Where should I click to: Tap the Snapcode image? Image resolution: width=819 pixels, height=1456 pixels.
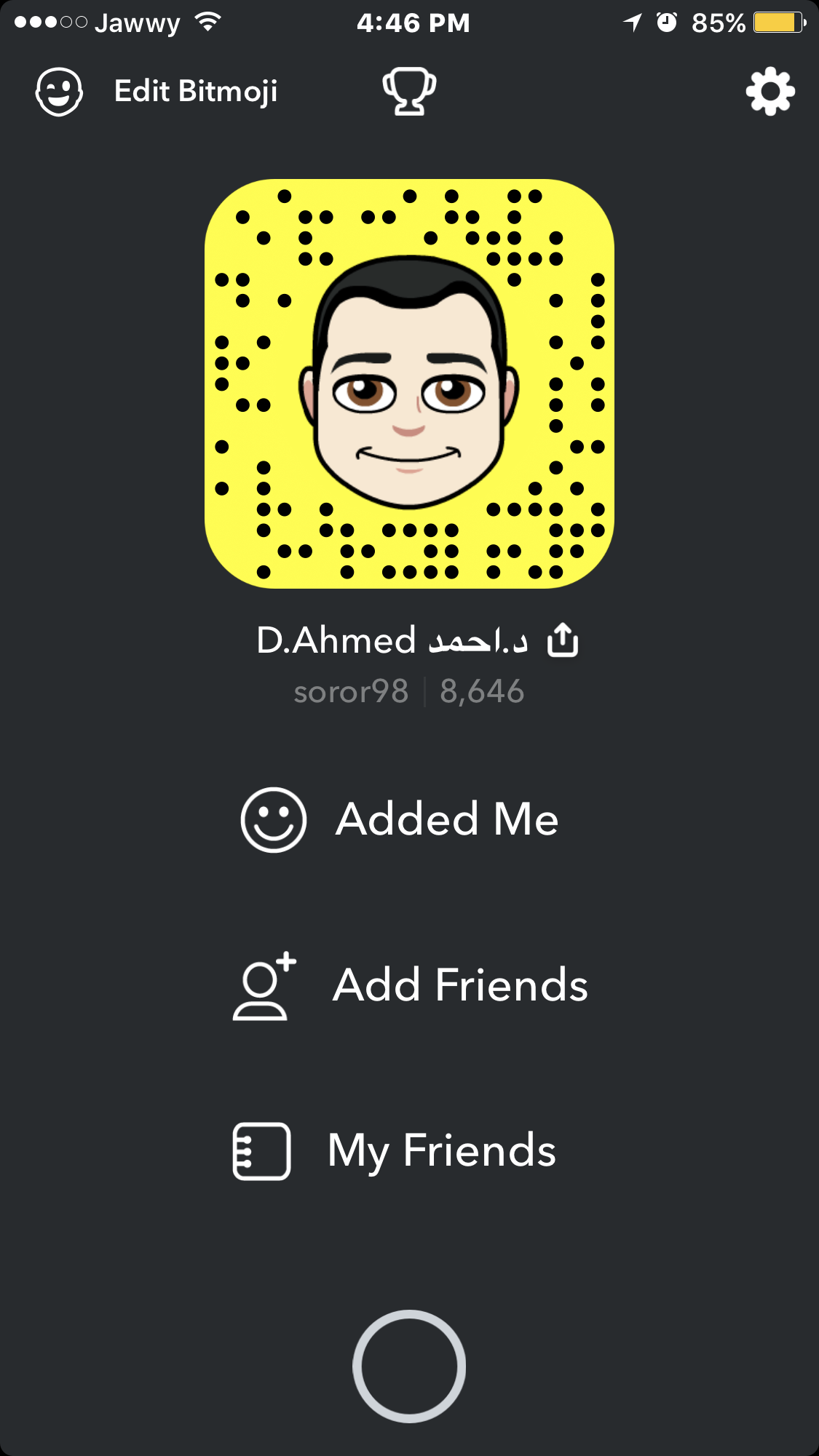pyautogui.click(x=409, y=383)
